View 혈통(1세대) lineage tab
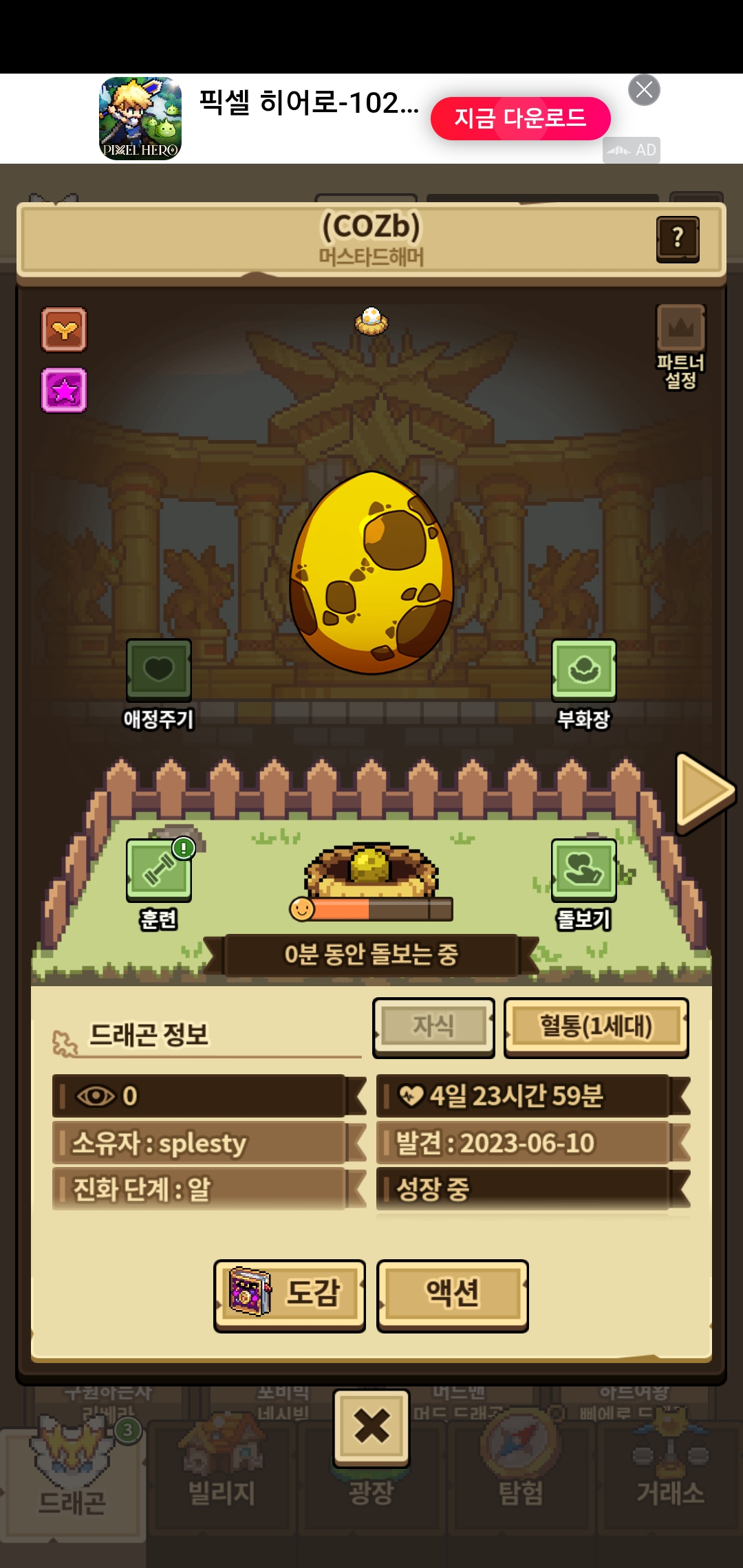Image resolution: width=743 pixels, height=1568 pixels. point(596,1027)
